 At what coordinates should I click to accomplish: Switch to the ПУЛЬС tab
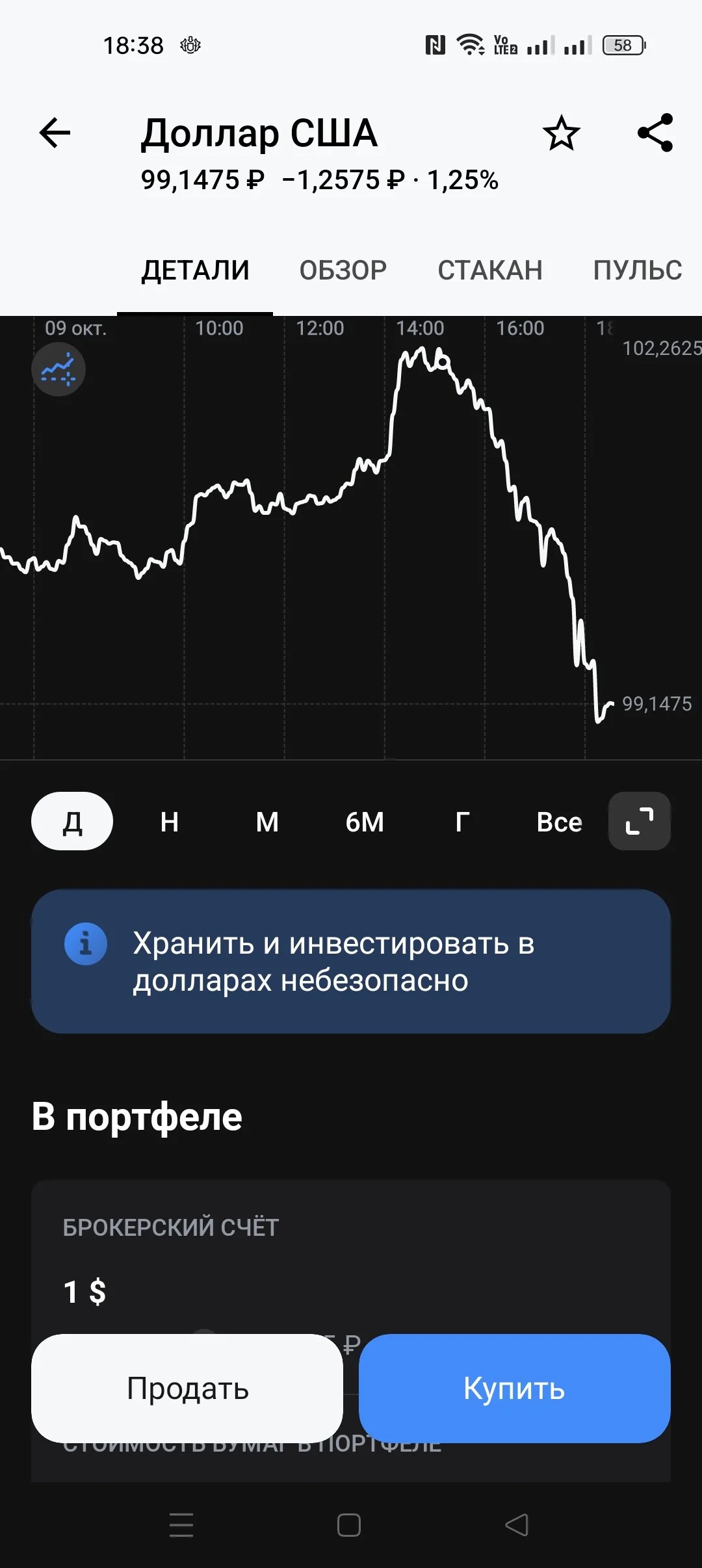tap(638, 270)
